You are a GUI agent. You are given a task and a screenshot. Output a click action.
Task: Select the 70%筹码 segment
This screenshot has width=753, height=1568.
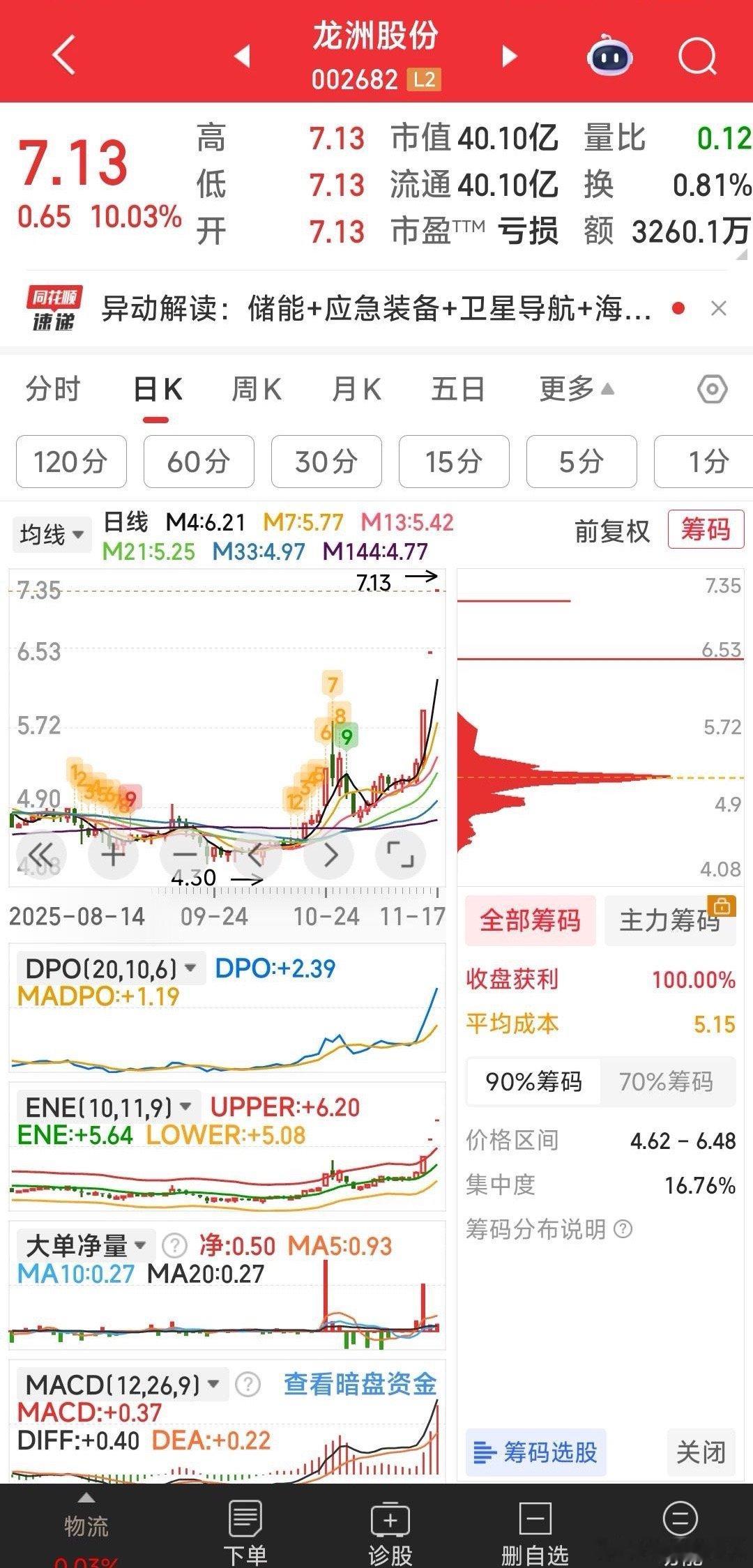click(666, 1081)
